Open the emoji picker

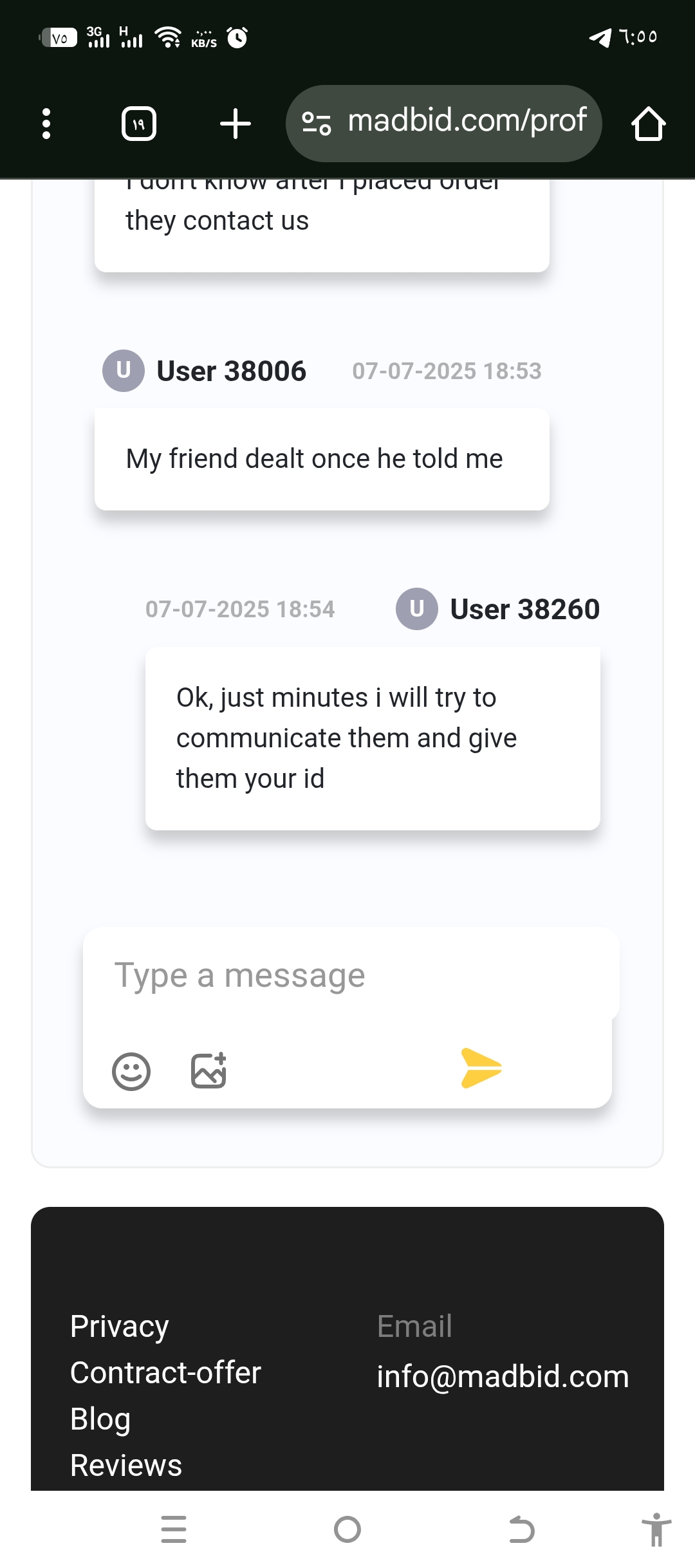pos(131,1071)
